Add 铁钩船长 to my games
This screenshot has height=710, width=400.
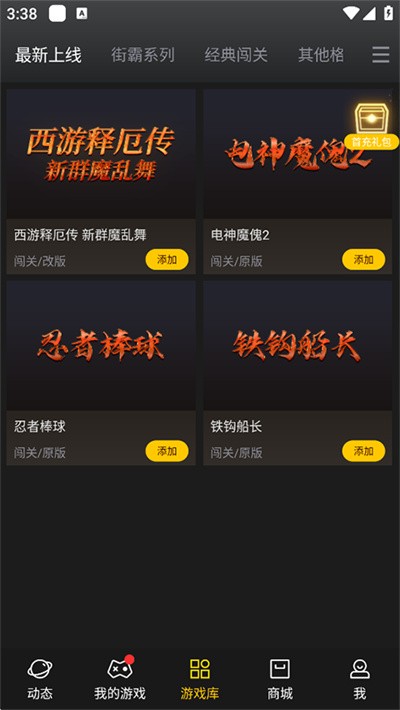tap(363, 451)
